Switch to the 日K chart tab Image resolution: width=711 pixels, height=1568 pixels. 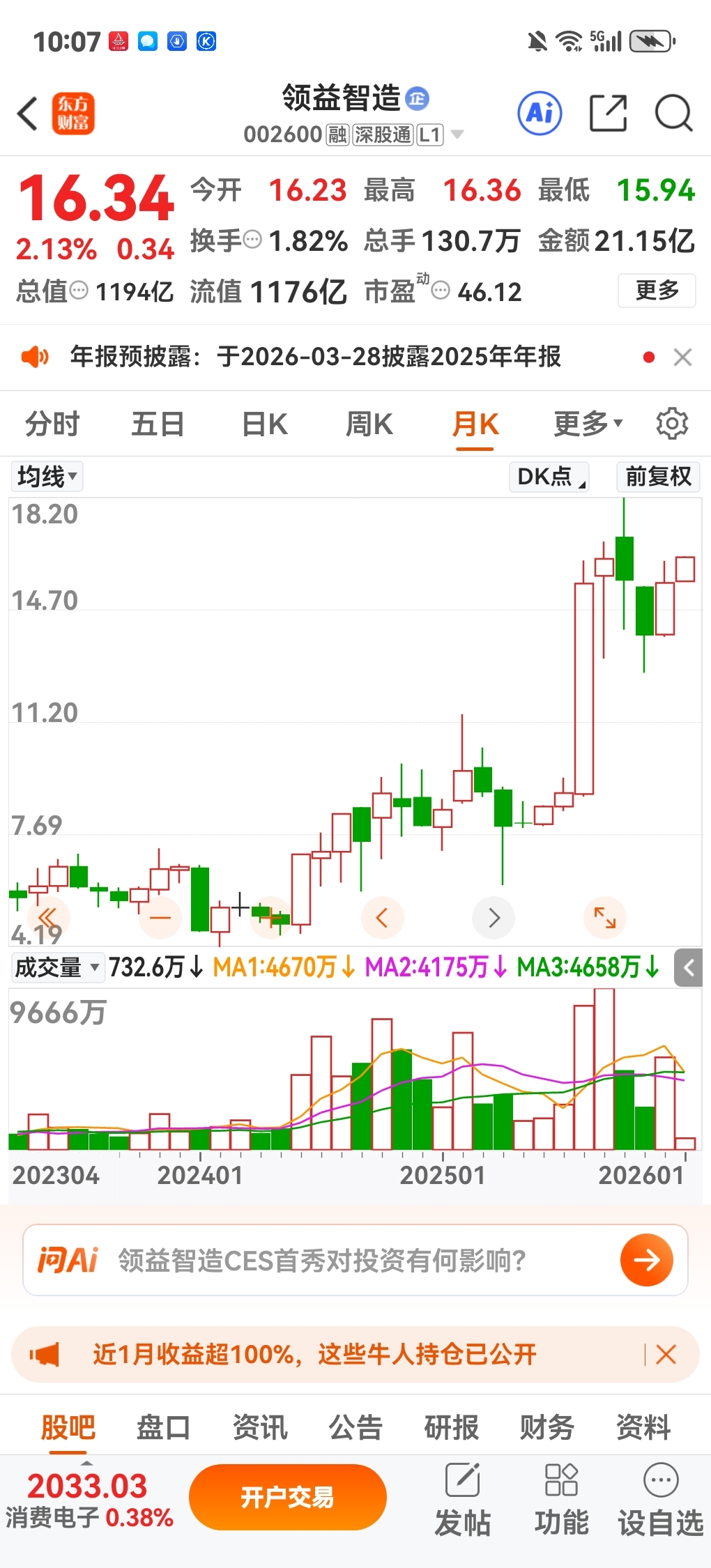[x=264, y=424]
